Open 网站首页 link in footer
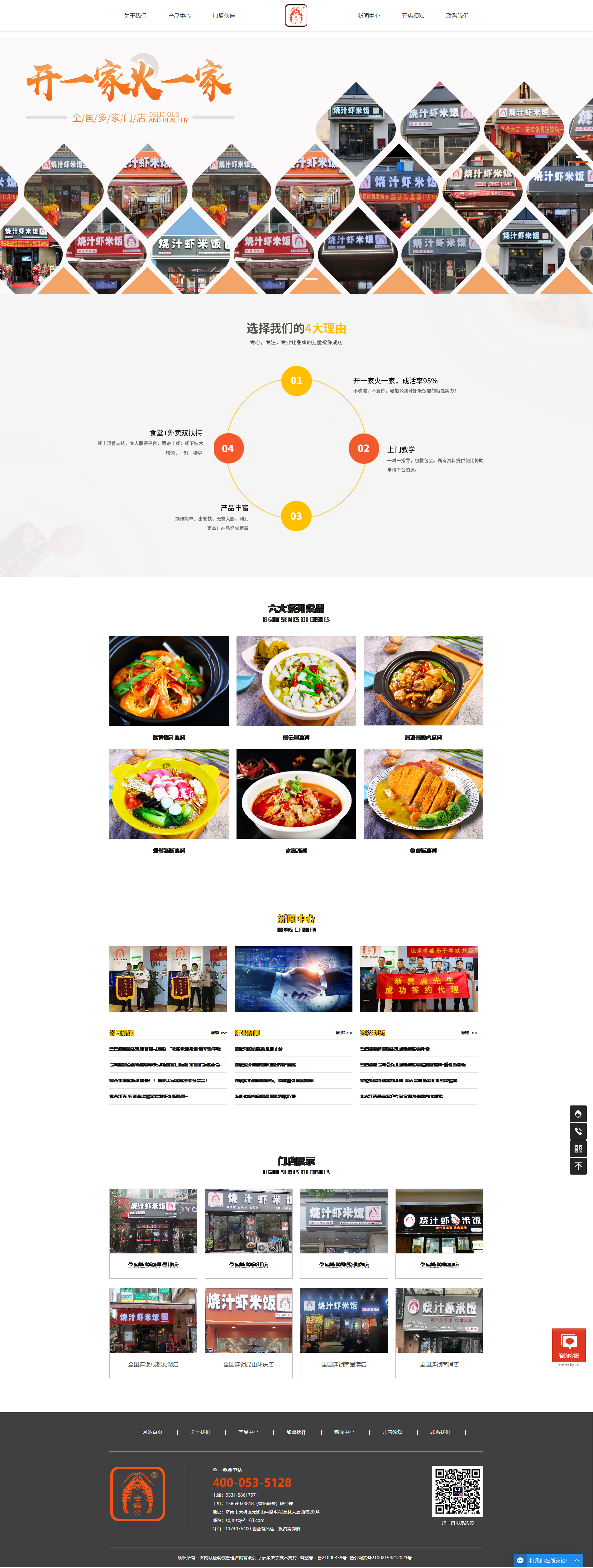Screen dimensions: 593x1568 point(152,1432)
